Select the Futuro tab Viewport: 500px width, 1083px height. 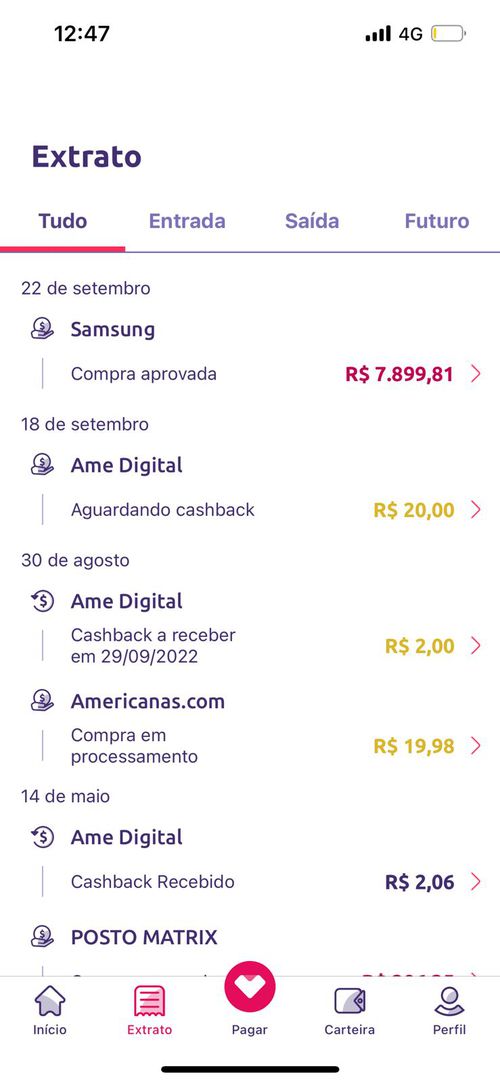pyautogui.click(x=436, y=221)
